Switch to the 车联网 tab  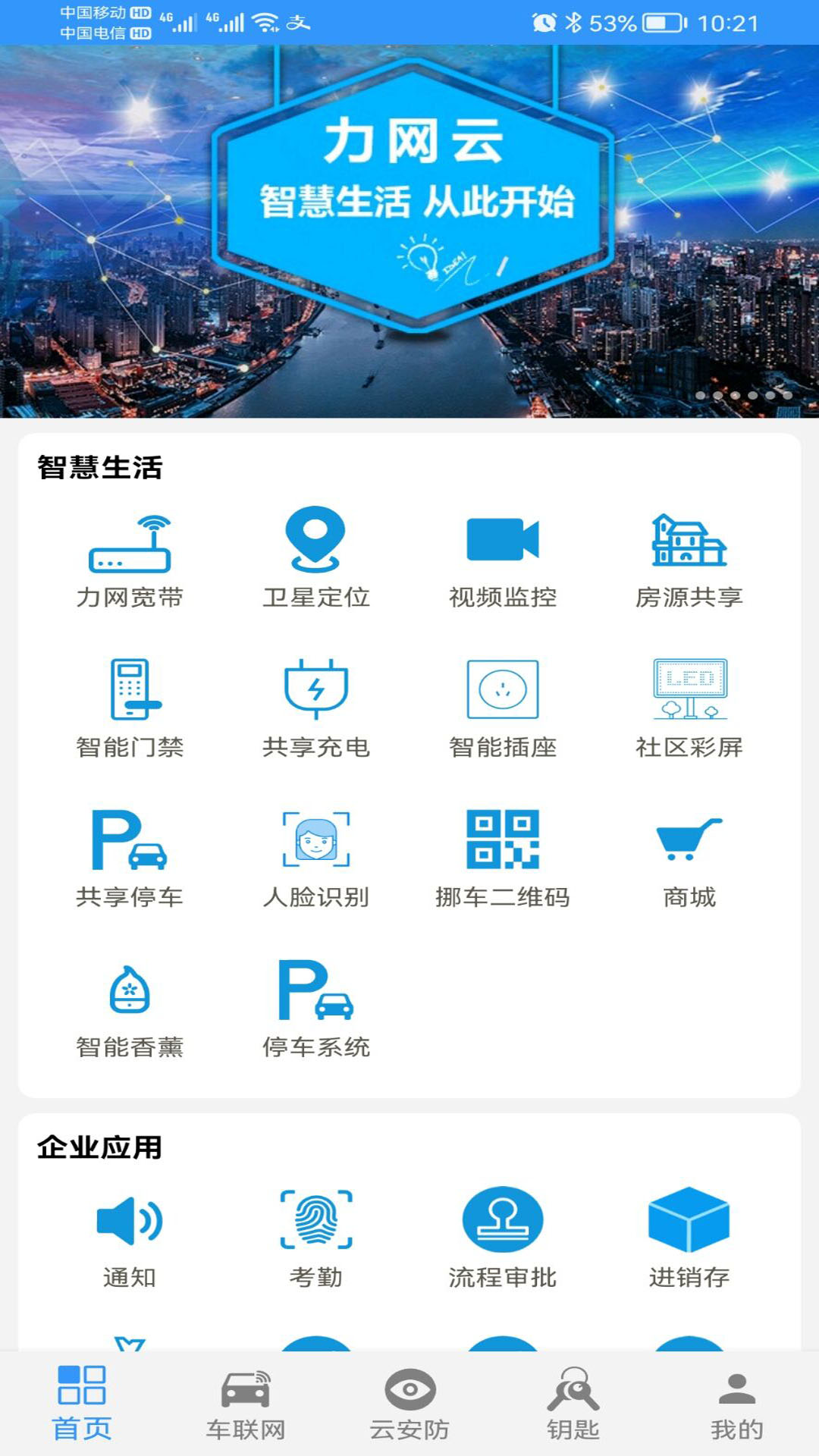coord(246,1410)
